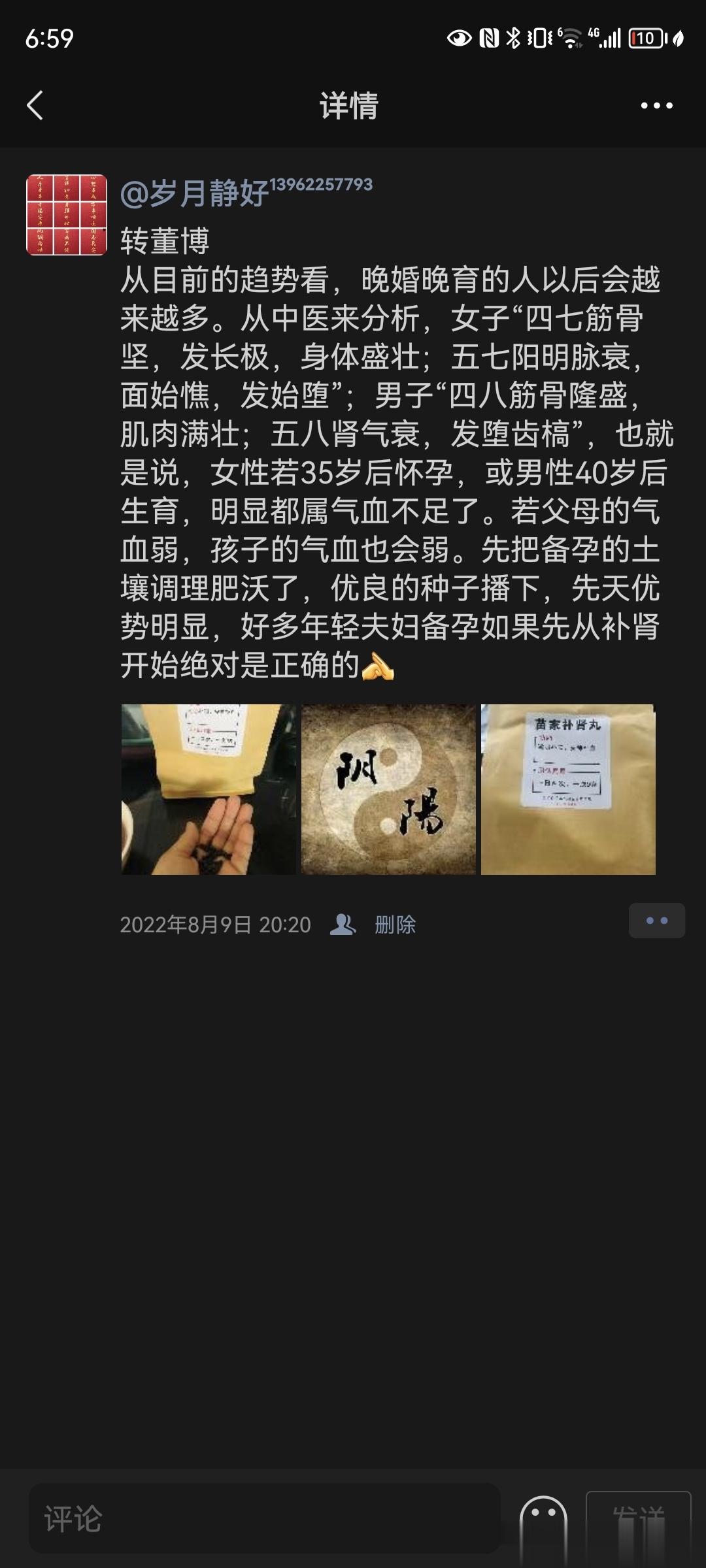Open the like/comment two-dot button
Screen dimensions: 706x1568
click(656, 921)
